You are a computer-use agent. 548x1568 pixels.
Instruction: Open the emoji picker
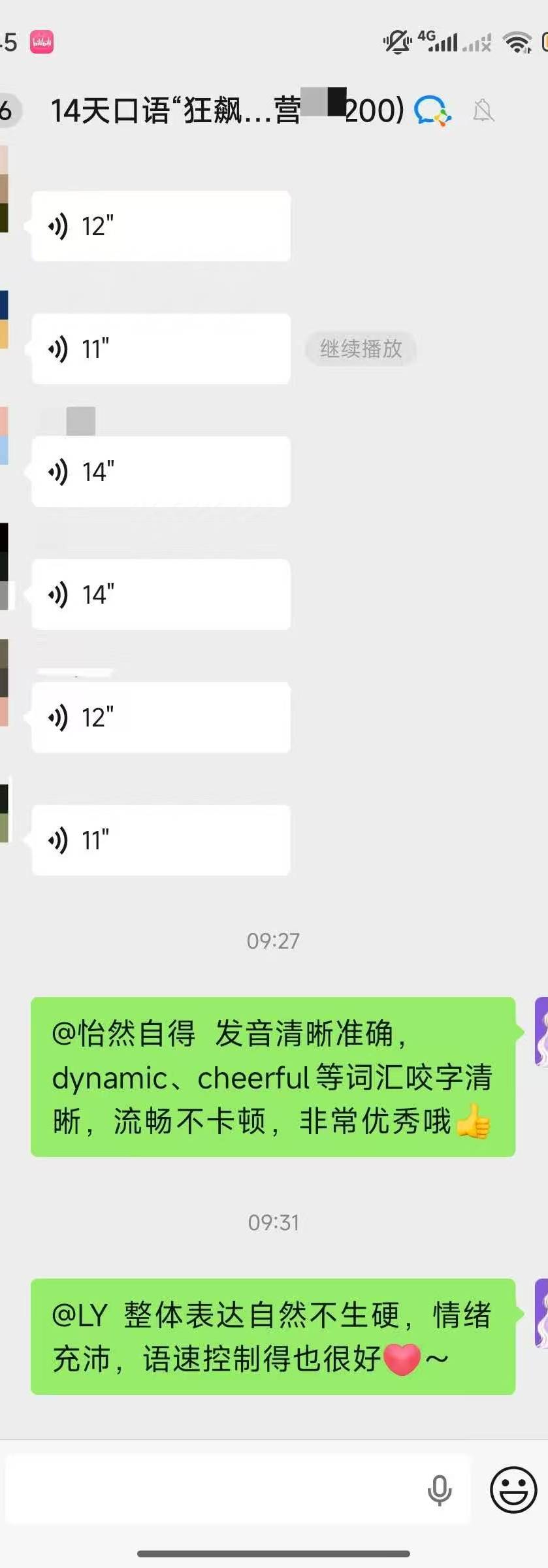(513, 1490)
